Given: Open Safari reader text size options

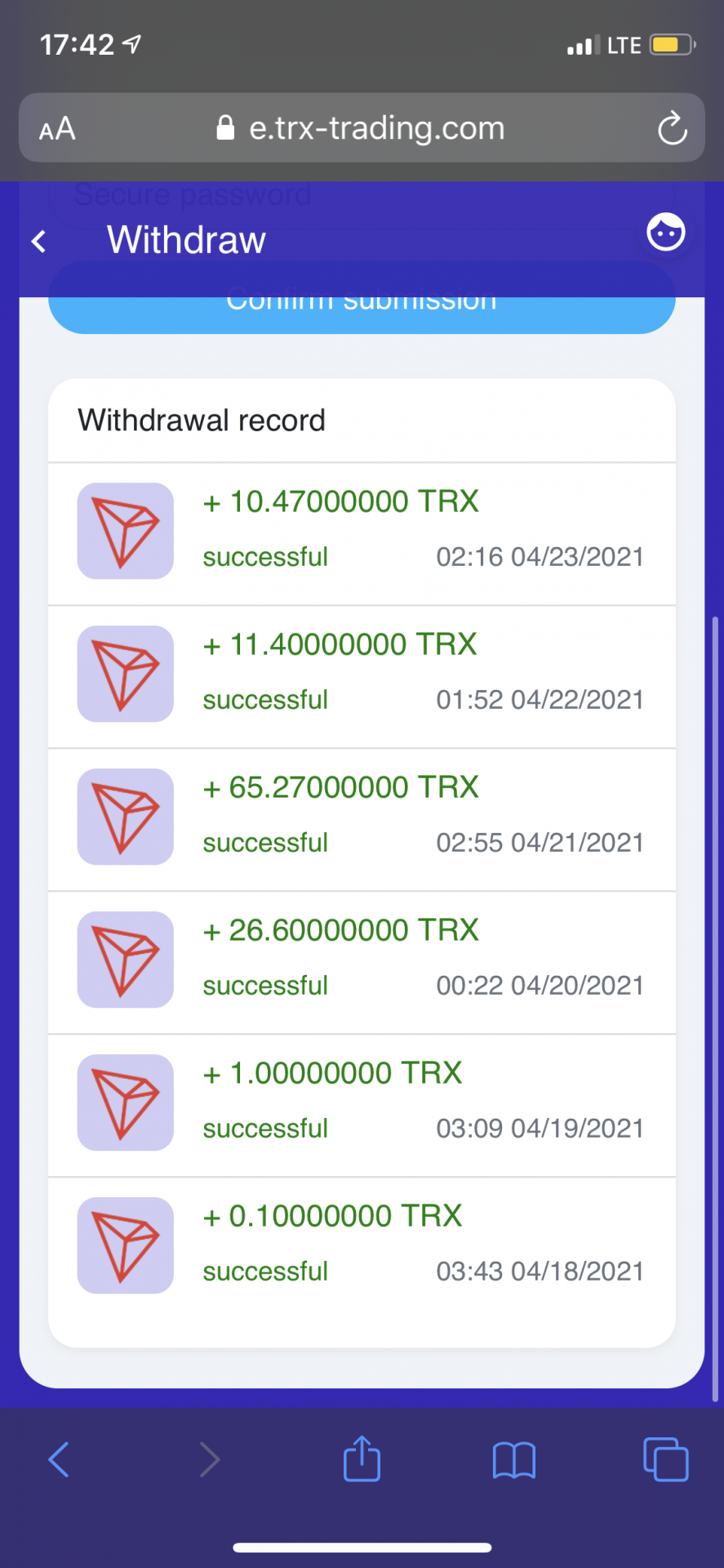Looking at the screenshot, I should pos(57,129).
